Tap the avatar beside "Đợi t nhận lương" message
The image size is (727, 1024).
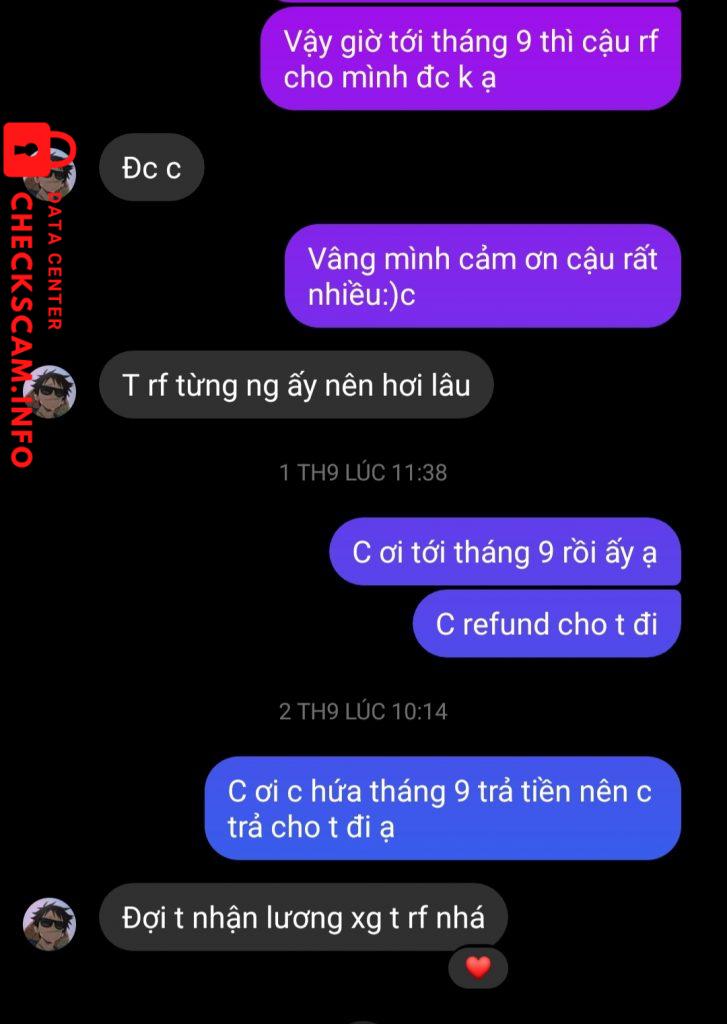click(x=50, y=922)
